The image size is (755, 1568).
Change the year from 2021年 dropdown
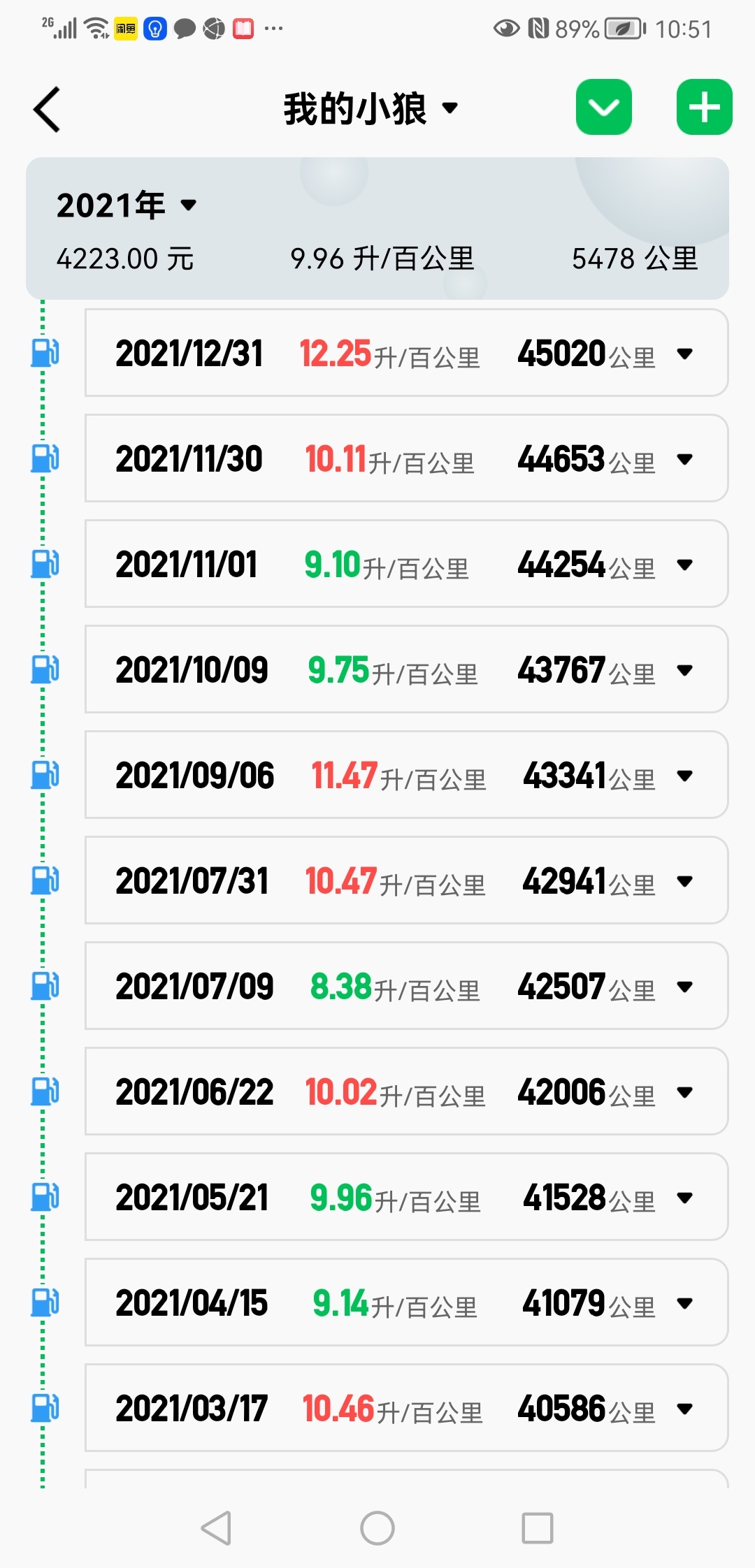tap(127, 205)
